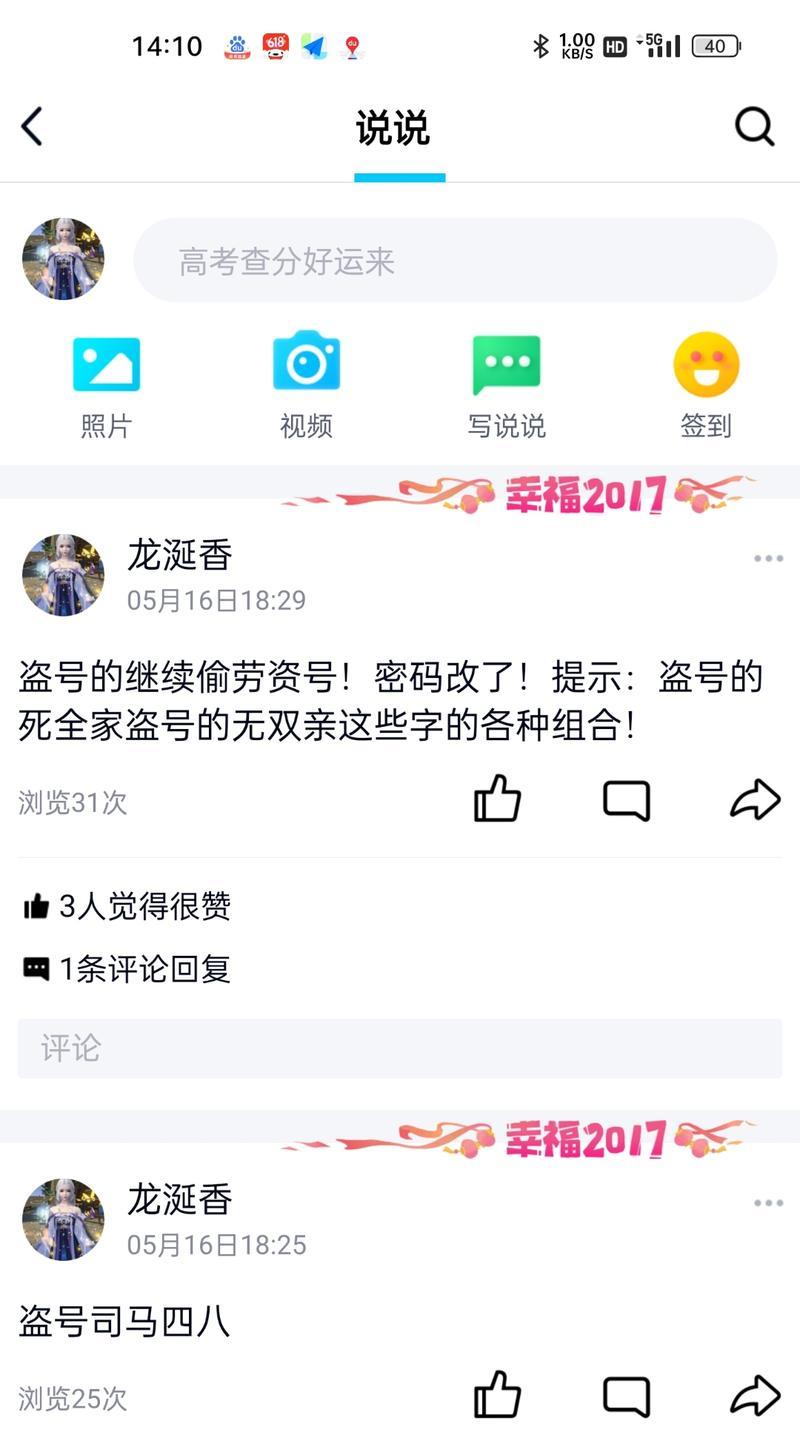Go back using the top-left arrow
800x1429 pixels.
coord(32,128)
